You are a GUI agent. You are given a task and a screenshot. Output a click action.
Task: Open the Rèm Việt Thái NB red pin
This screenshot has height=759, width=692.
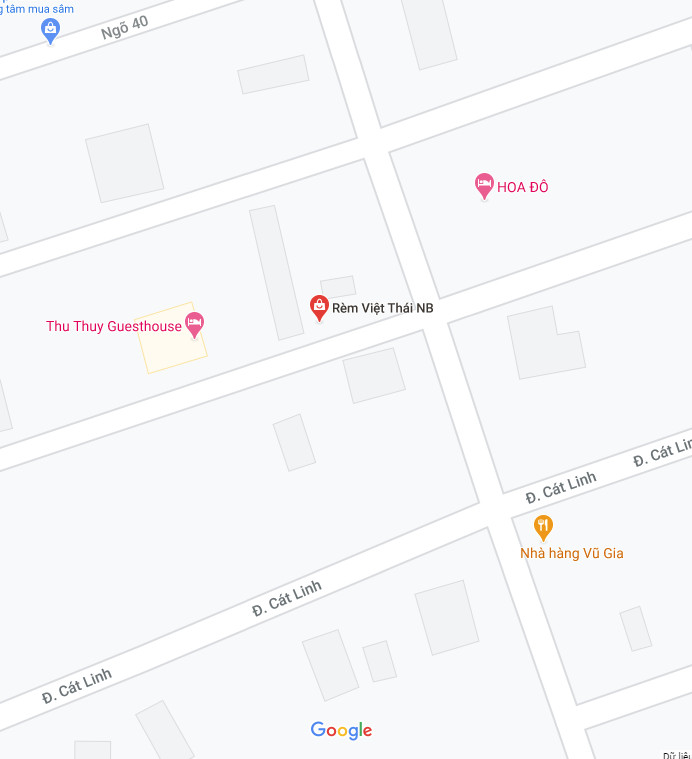click(x=319, y=307)
